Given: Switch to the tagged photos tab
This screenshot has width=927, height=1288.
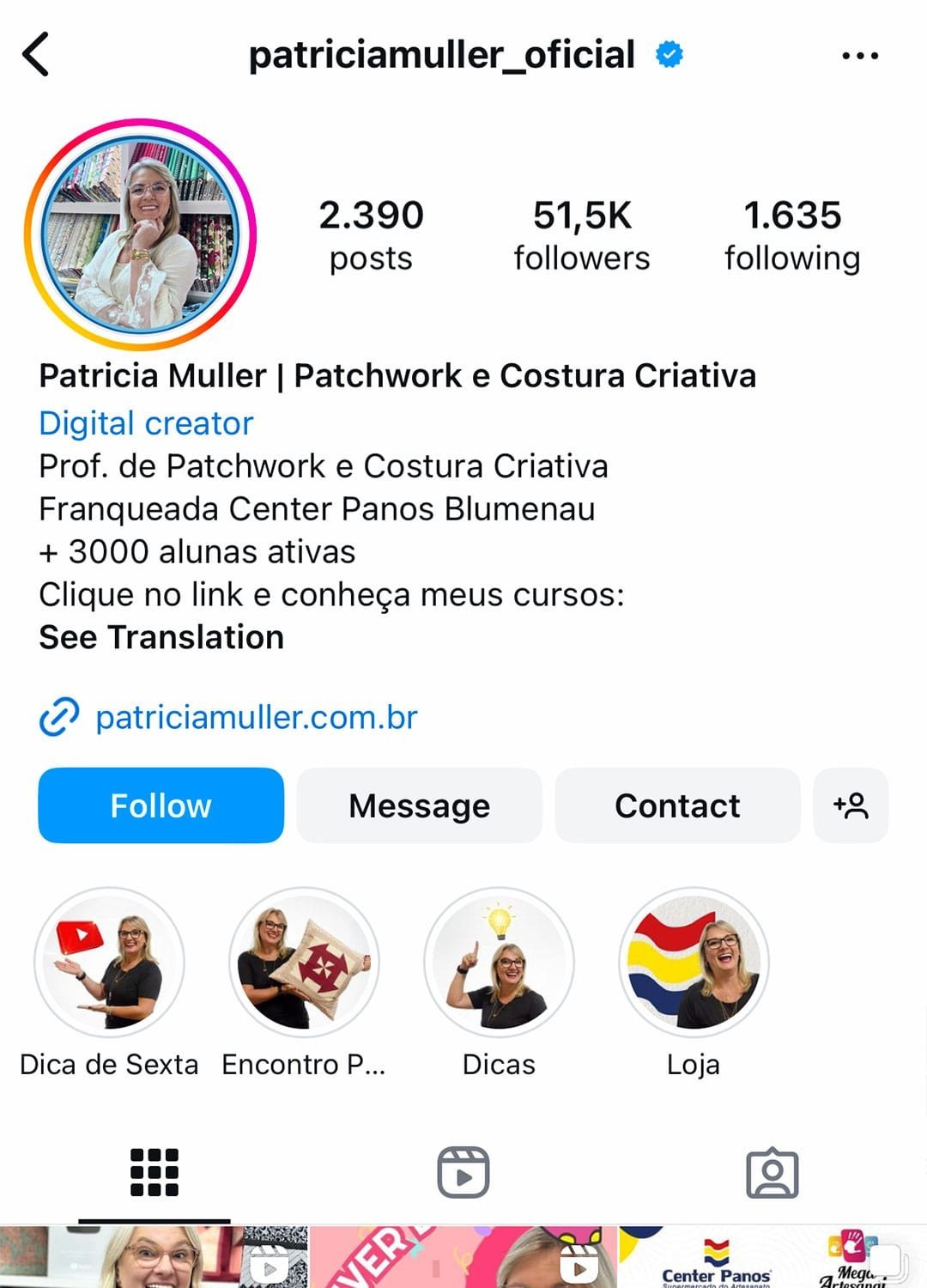Looking at the screenshot, I should point(772,1172).
